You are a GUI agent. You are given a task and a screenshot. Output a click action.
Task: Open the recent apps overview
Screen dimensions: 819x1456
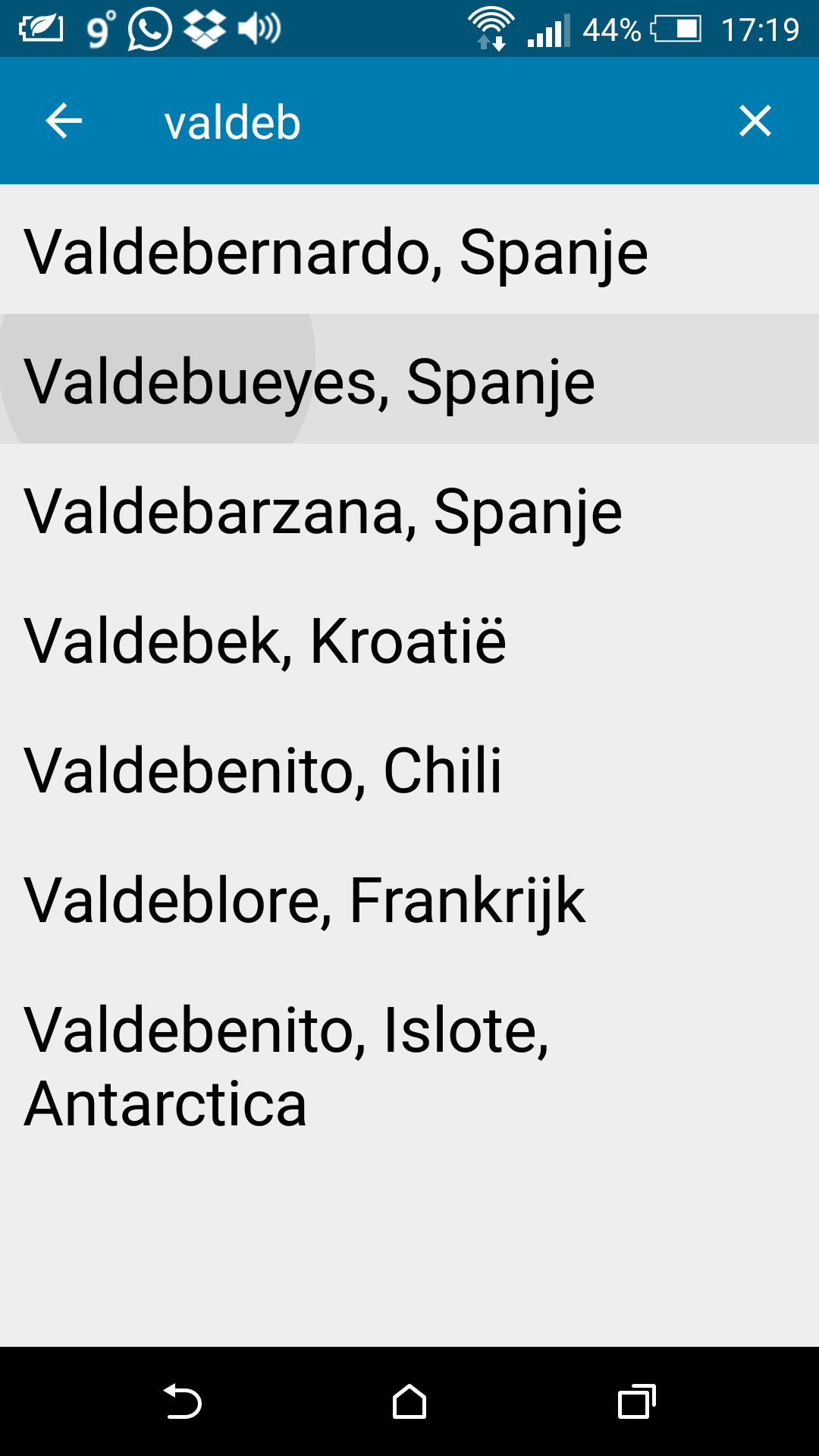tap(636, 1401)
